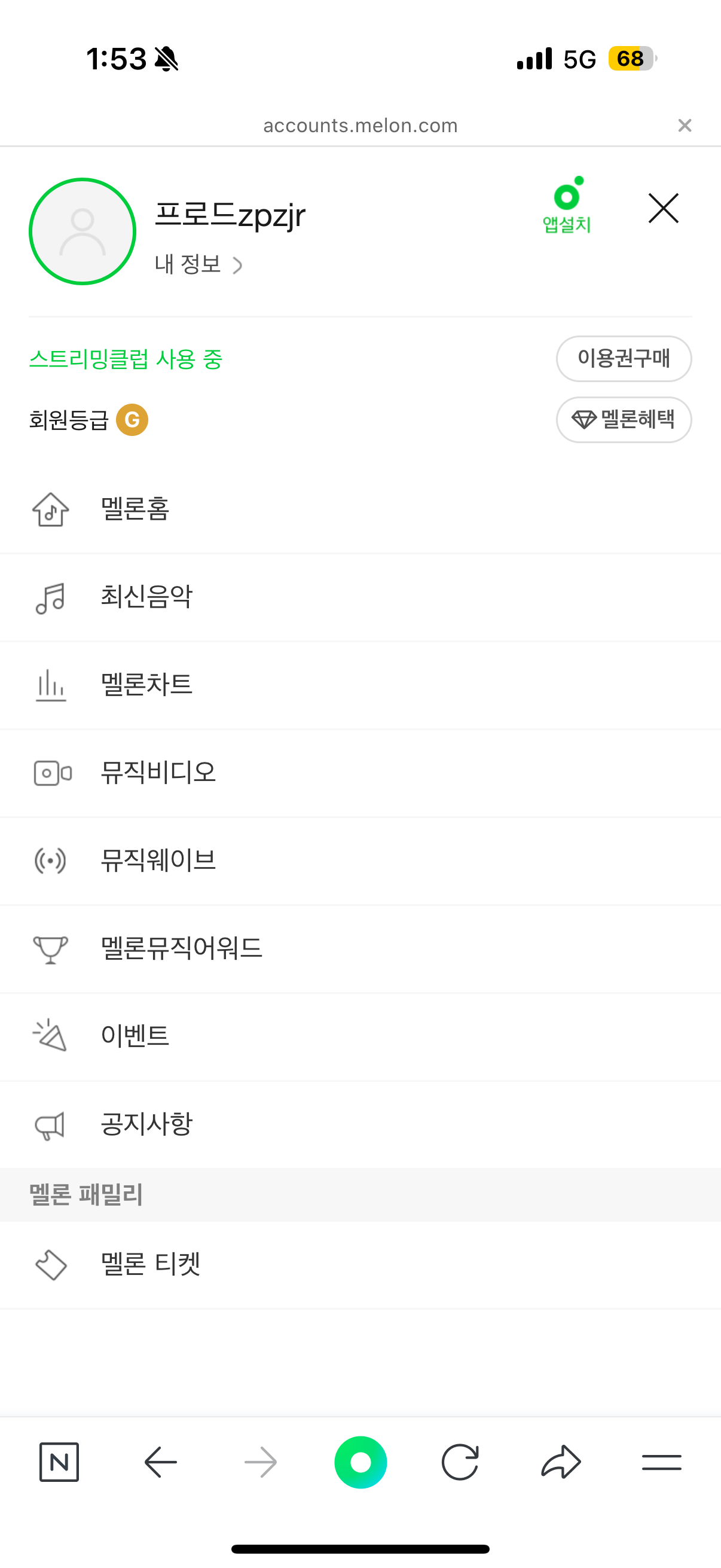This screenshot has height=1568, width=721.
Task: Open the browser hamburger menu
Action: tap(661, 1462)
